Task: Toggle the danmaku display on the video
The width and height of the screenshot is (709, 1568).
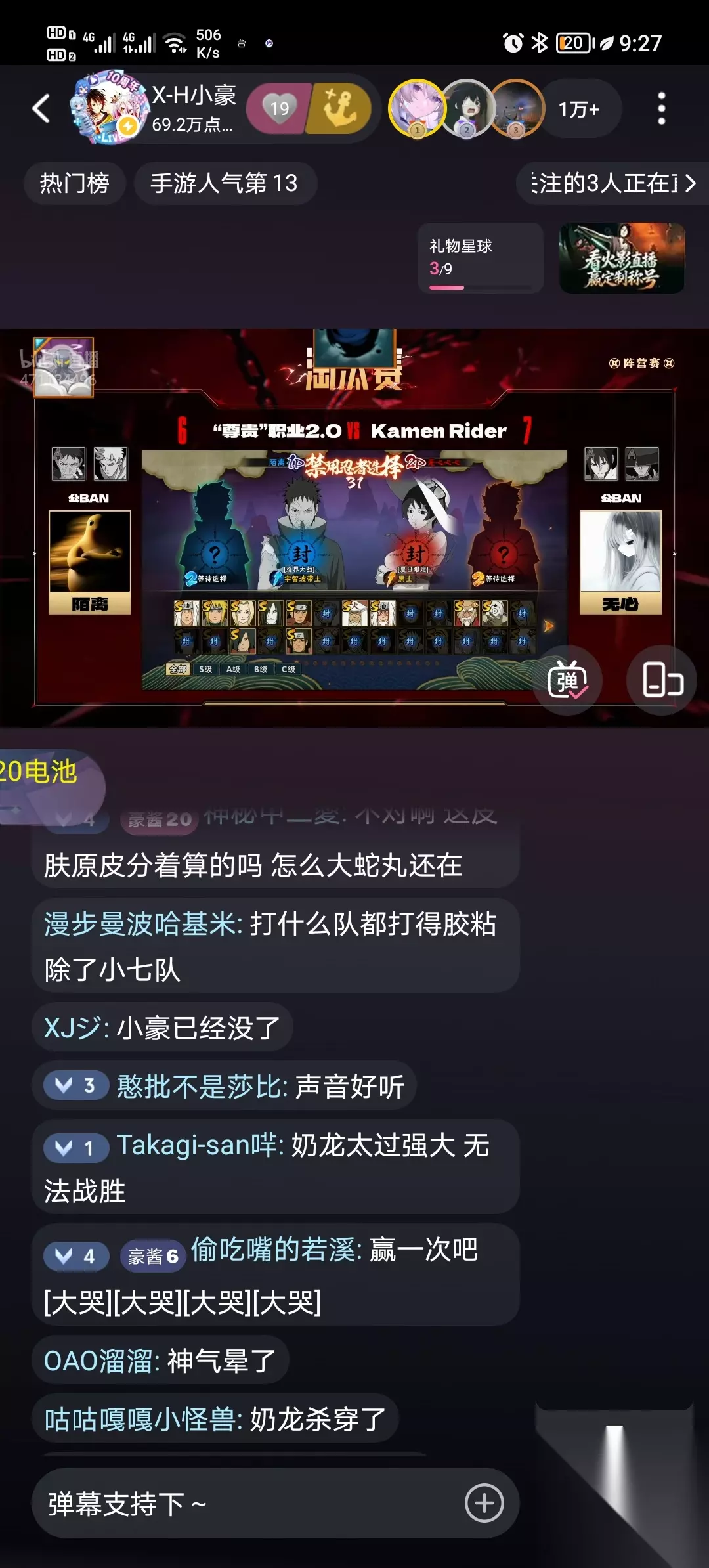Action: [567, 679]
